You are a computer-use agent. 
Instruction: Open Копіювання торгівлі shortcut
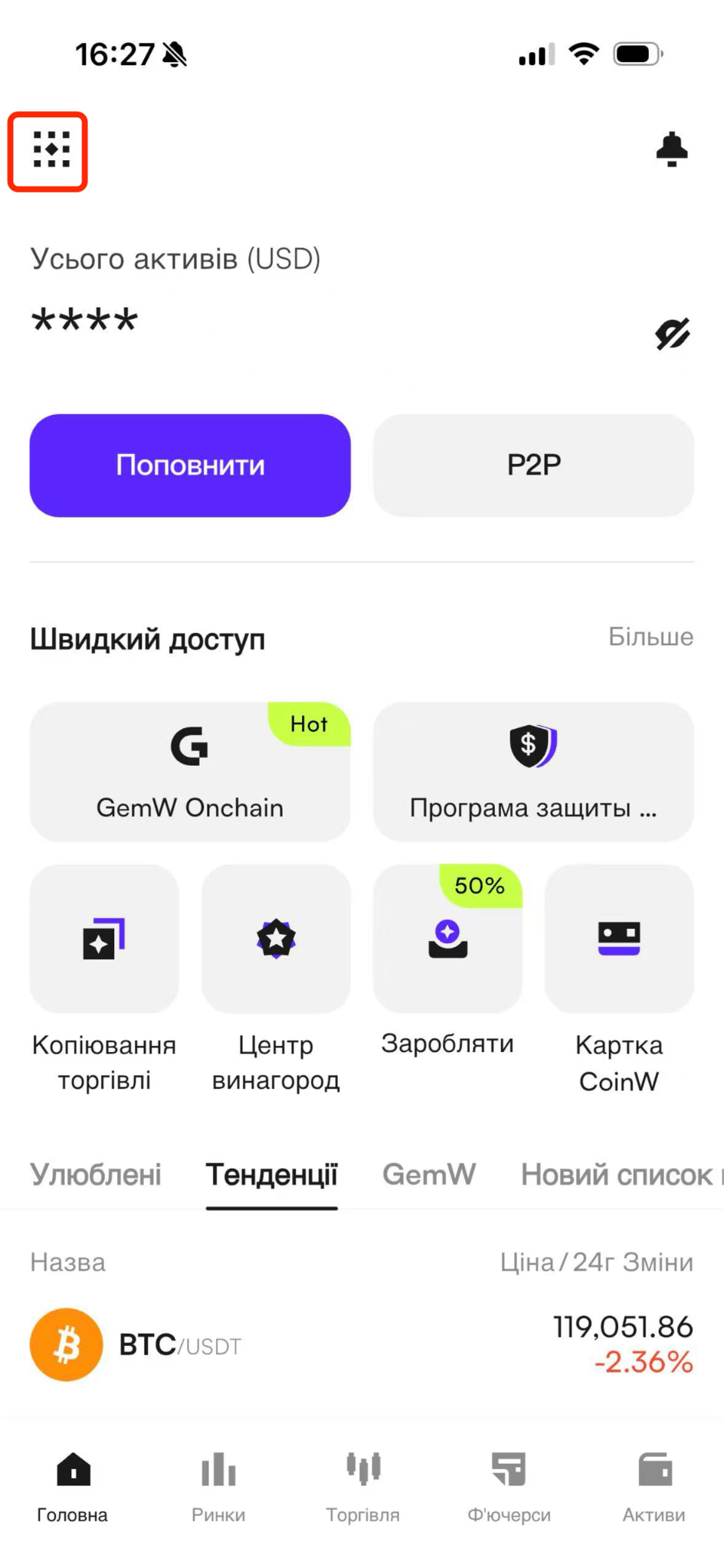(x=104, y=980)
